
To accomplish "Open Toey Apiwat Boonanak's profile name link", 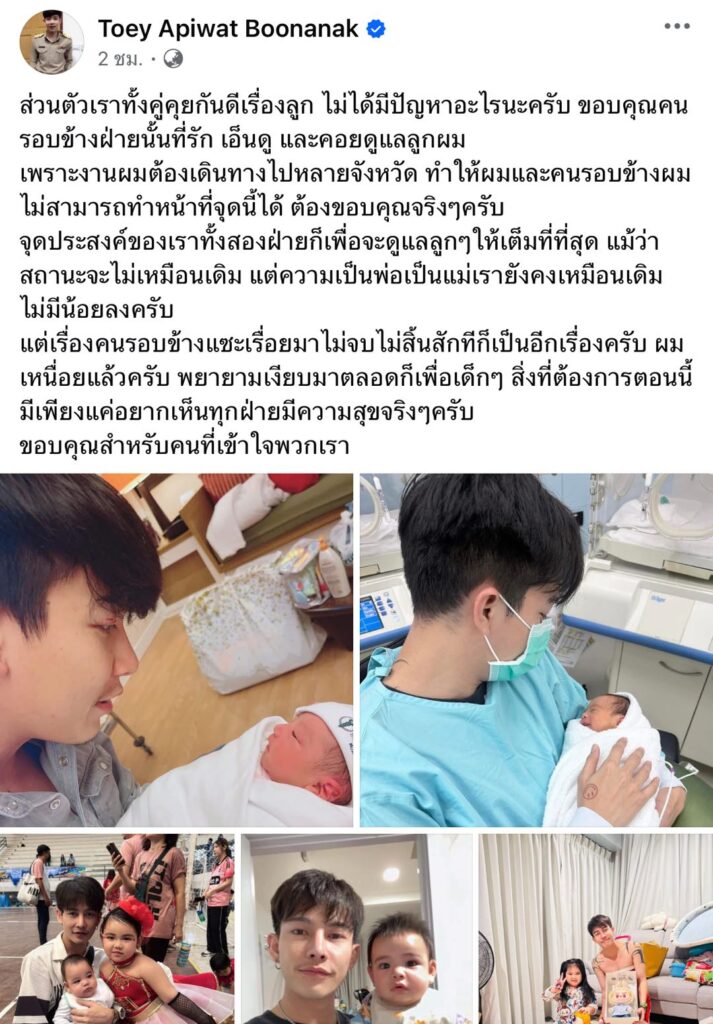I will pos(227,29).
